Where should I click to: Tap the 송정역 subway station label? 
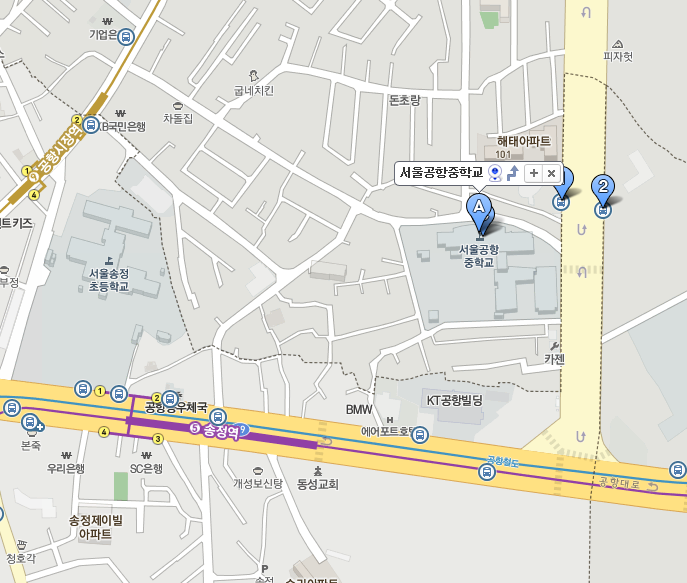pos(224,431)
